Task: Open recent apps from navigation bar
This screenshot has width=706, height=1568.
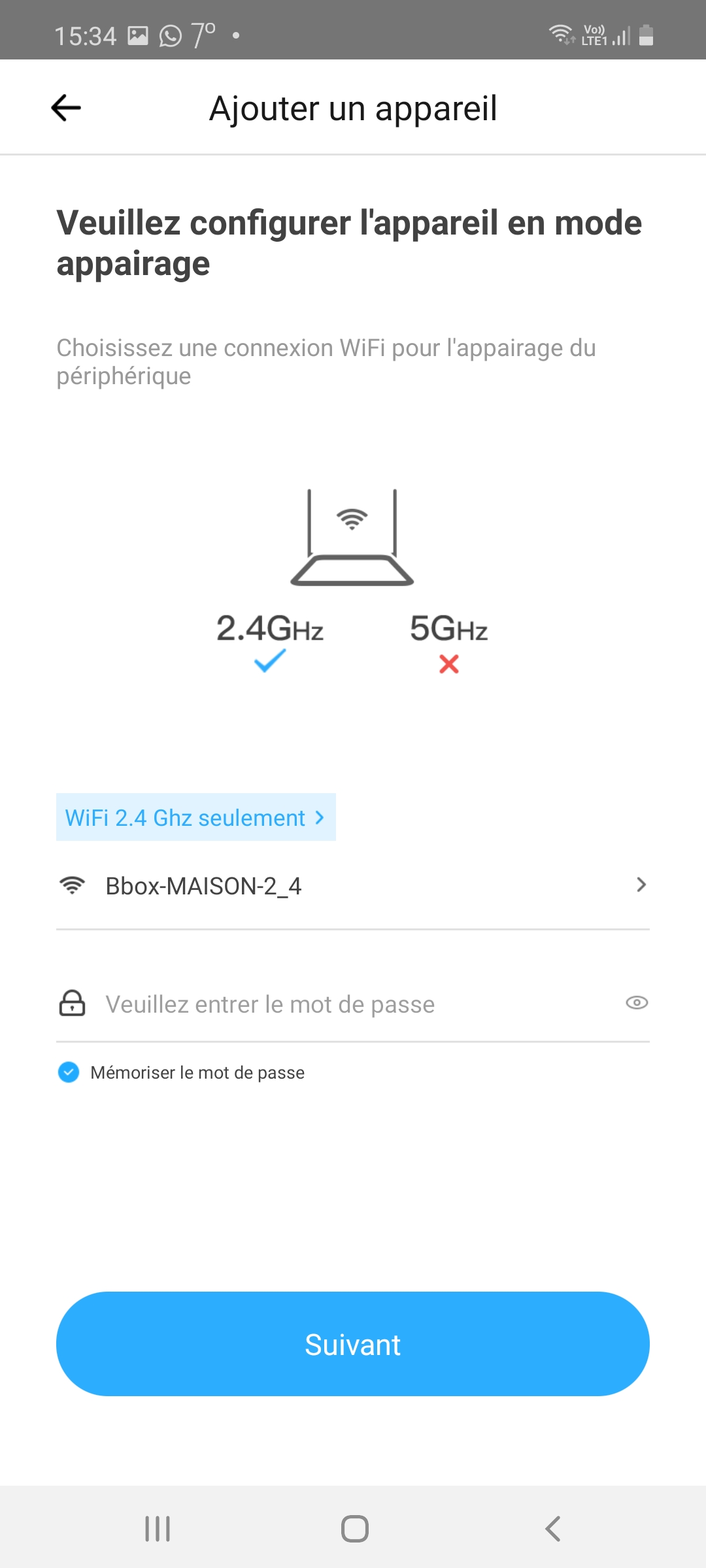Action: pos(158,1529)
